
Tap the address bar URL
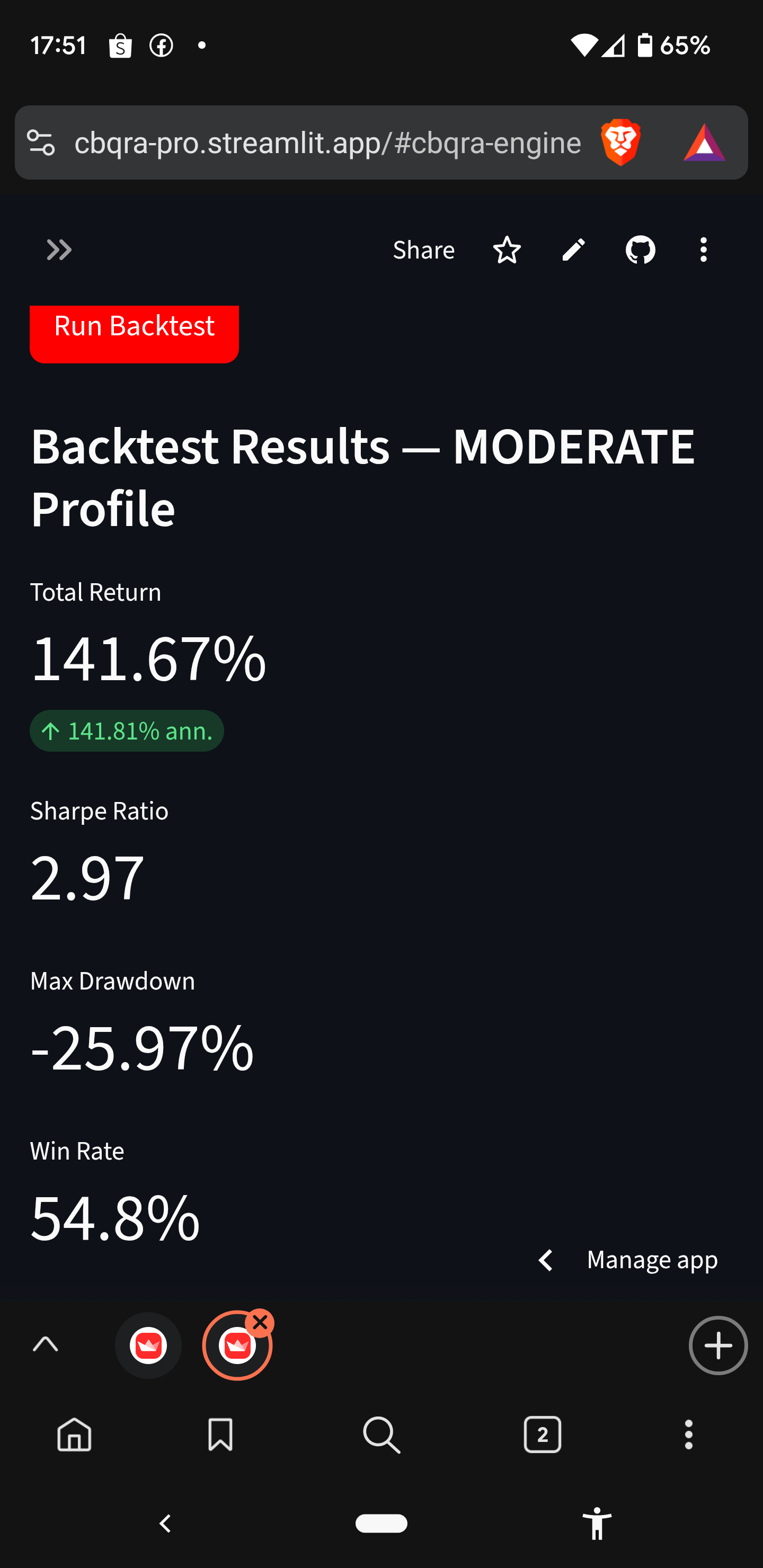[x=327, y=143]
